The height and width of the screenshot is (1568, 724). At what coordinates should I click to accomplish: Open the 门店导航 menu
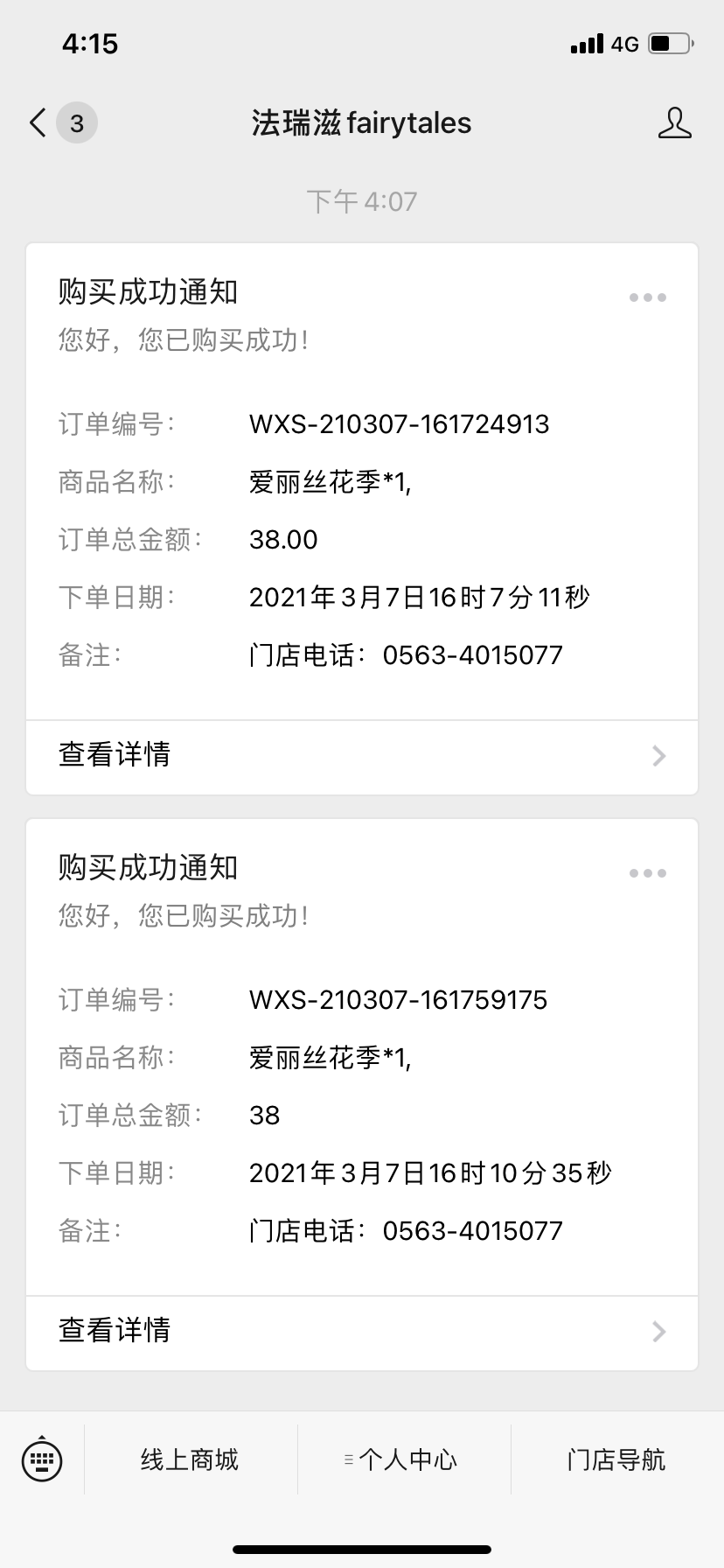(x=617, y=1459)
